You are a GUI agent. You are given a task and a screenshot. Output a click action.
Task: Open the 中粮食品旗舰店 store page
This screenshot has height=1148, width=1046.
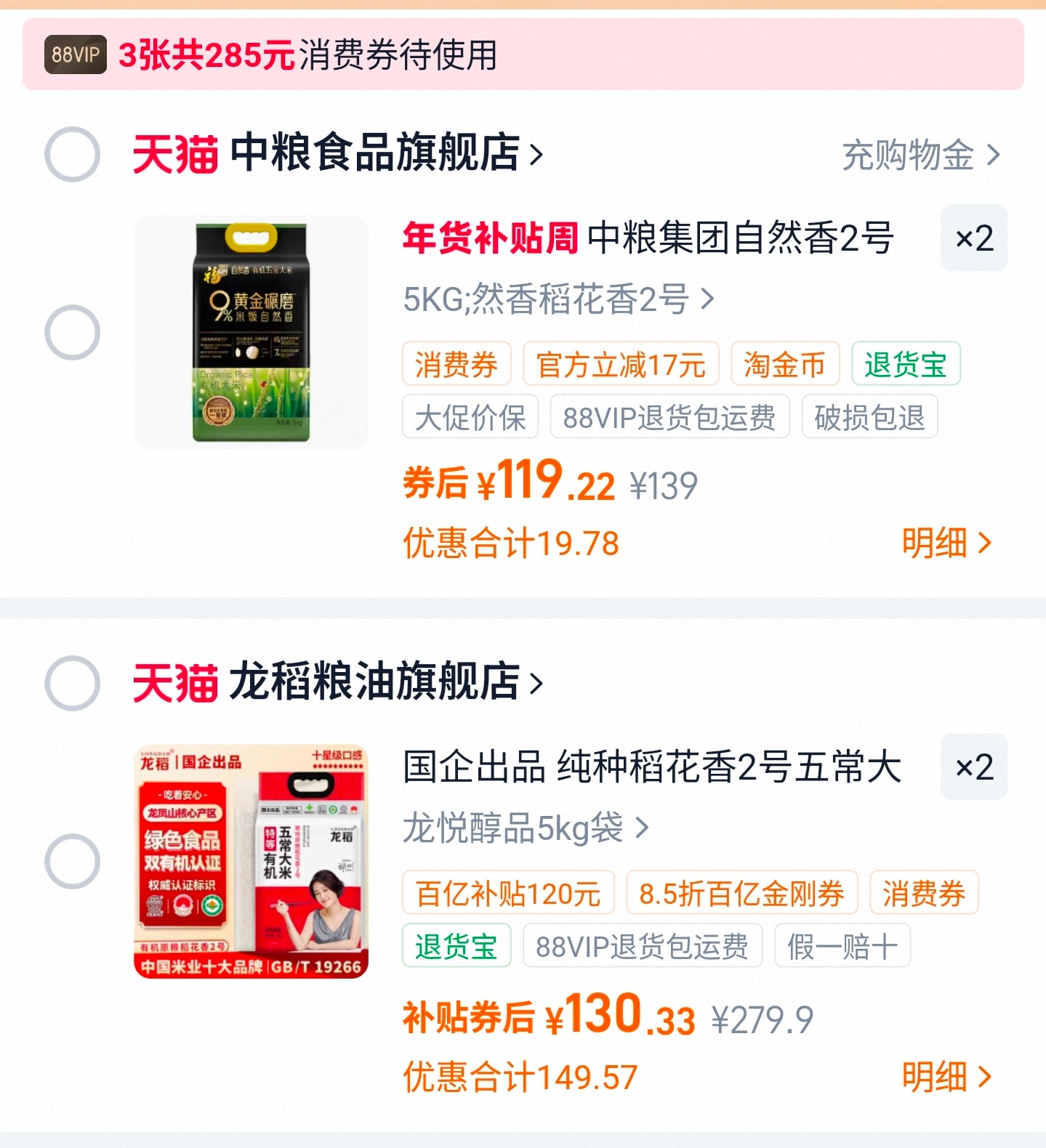click(x=385, y=154)
